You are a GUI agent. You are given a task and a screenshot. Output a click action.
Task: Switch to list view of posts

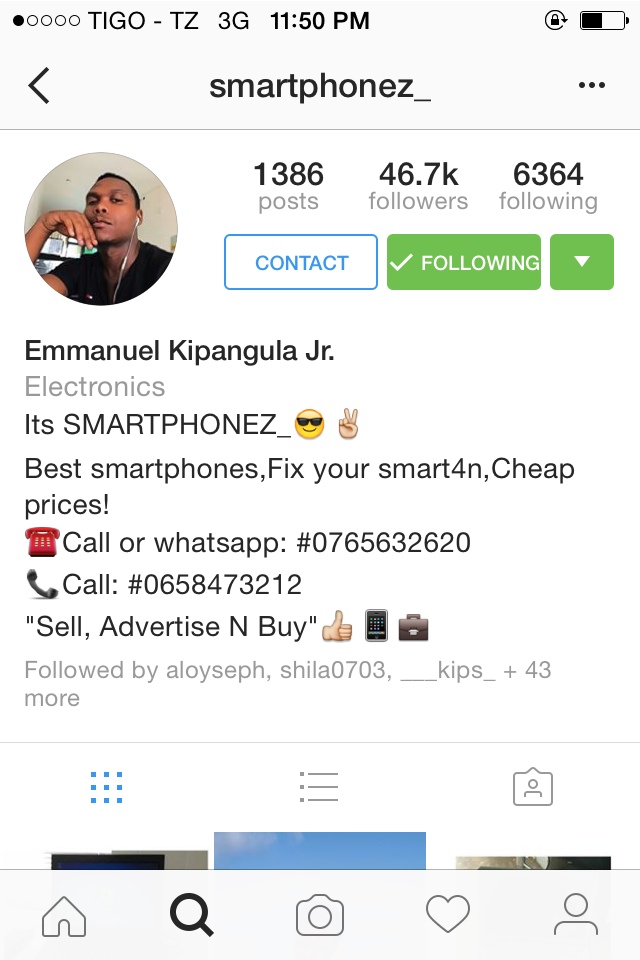(319, 788)
